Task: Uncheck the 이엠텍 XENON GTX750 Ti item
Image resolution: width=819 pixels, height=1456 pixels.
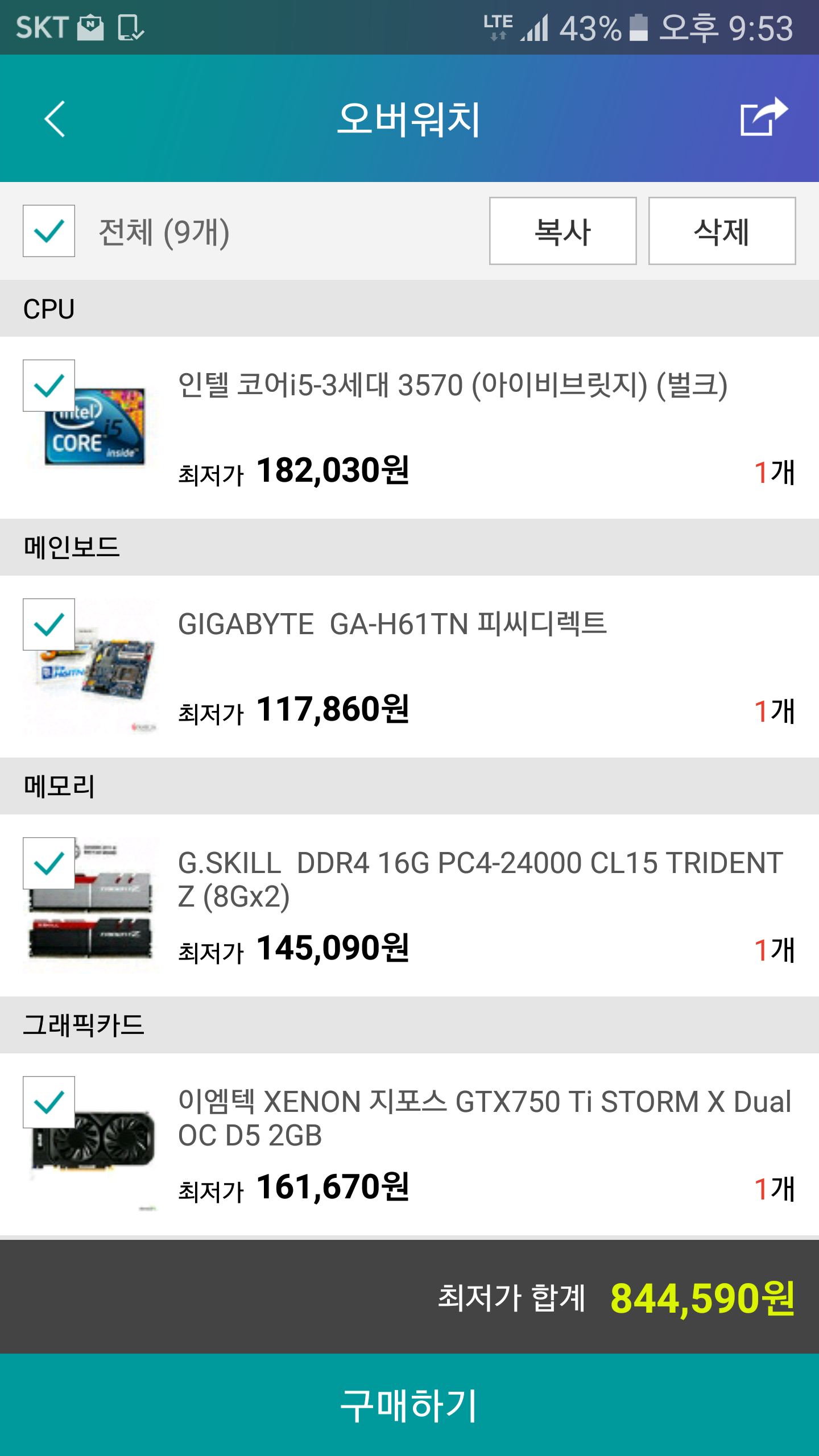Action: [49, 1102]
